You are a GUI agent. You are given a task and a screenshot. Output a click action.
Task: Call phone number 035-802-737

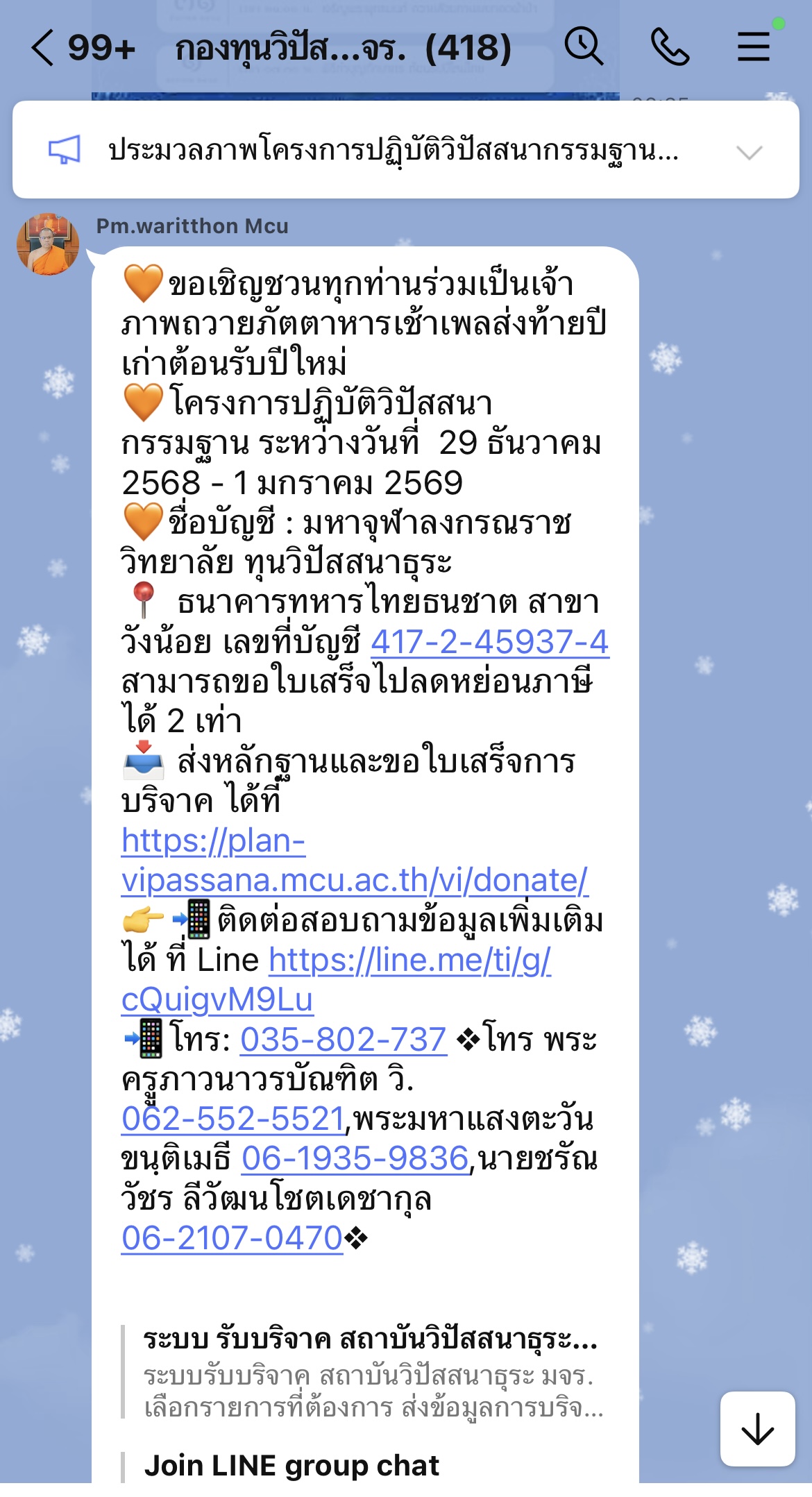tap(343, 1040)
